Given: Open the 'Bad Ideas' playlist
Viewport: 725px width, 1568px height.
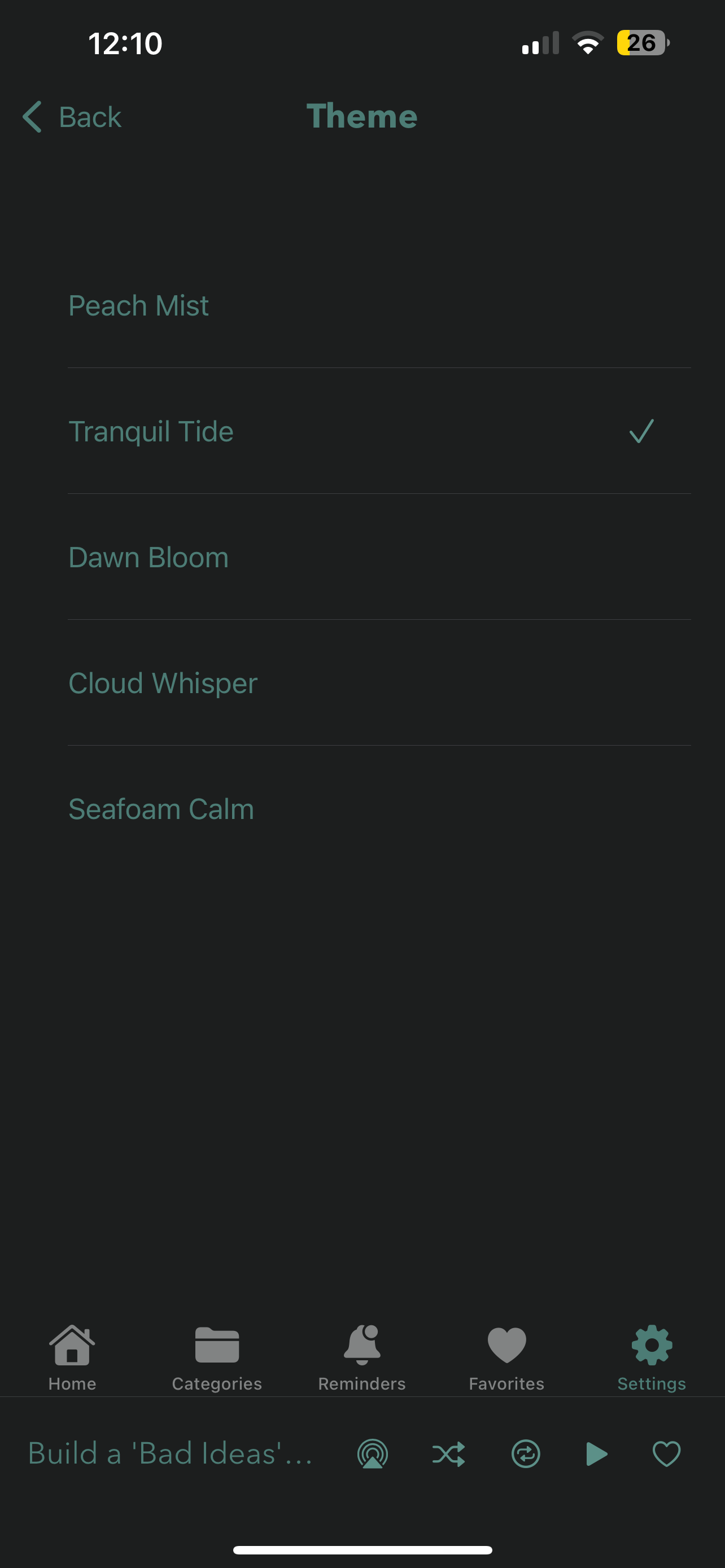Looking at the screenshot, I should (171, 1453).
